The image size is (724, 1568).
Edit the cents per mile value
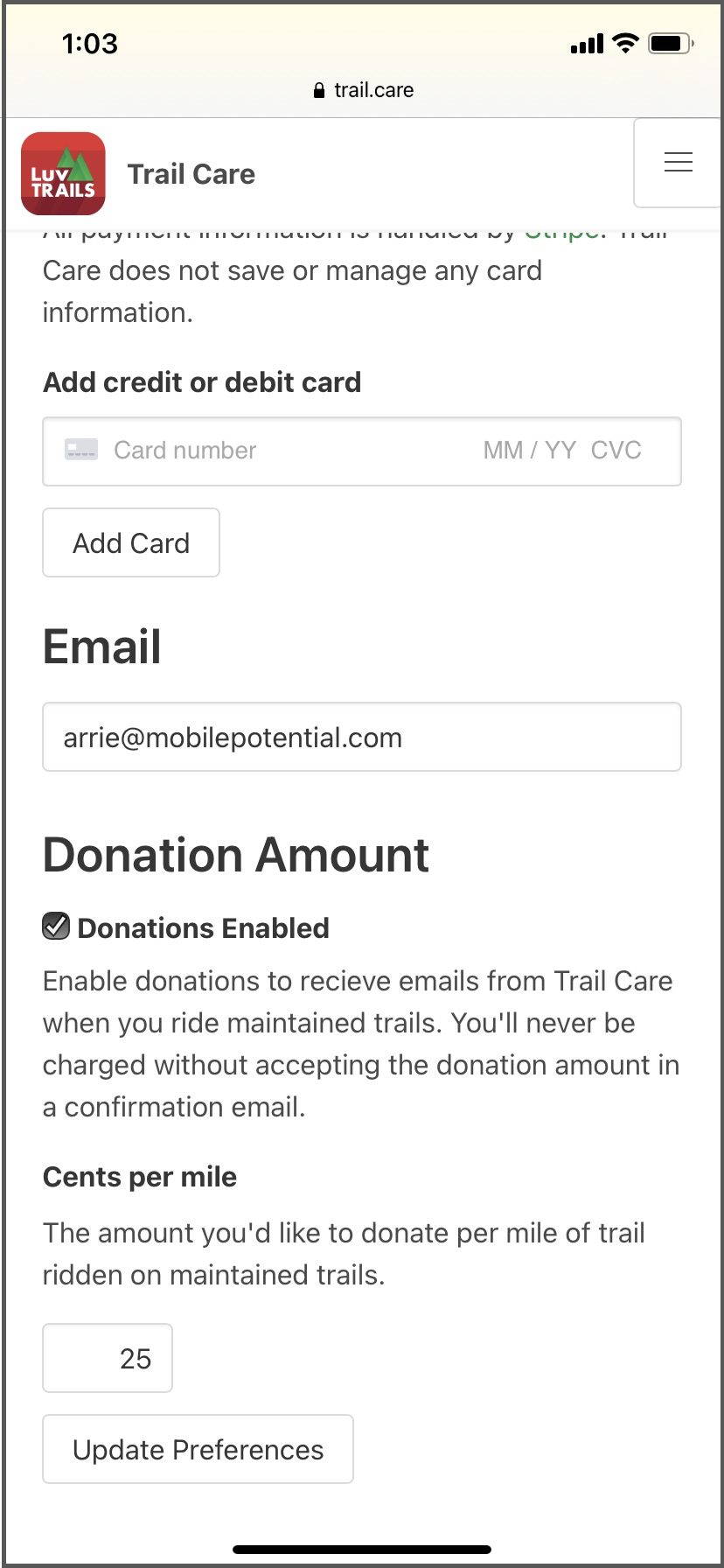108,1358
